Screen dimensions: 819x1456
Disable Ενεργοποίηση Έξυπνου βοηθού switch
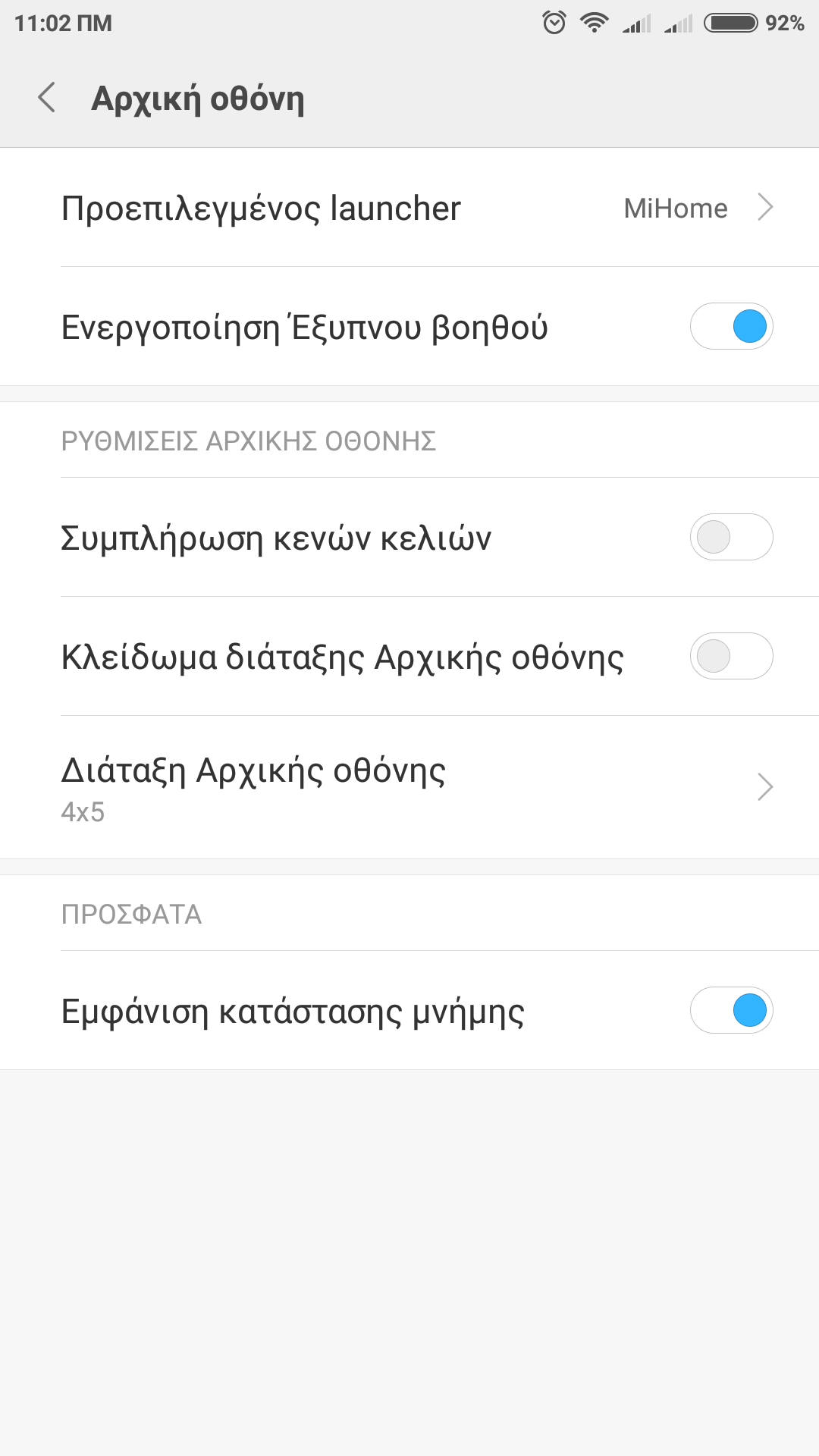[x=731, y=327]
